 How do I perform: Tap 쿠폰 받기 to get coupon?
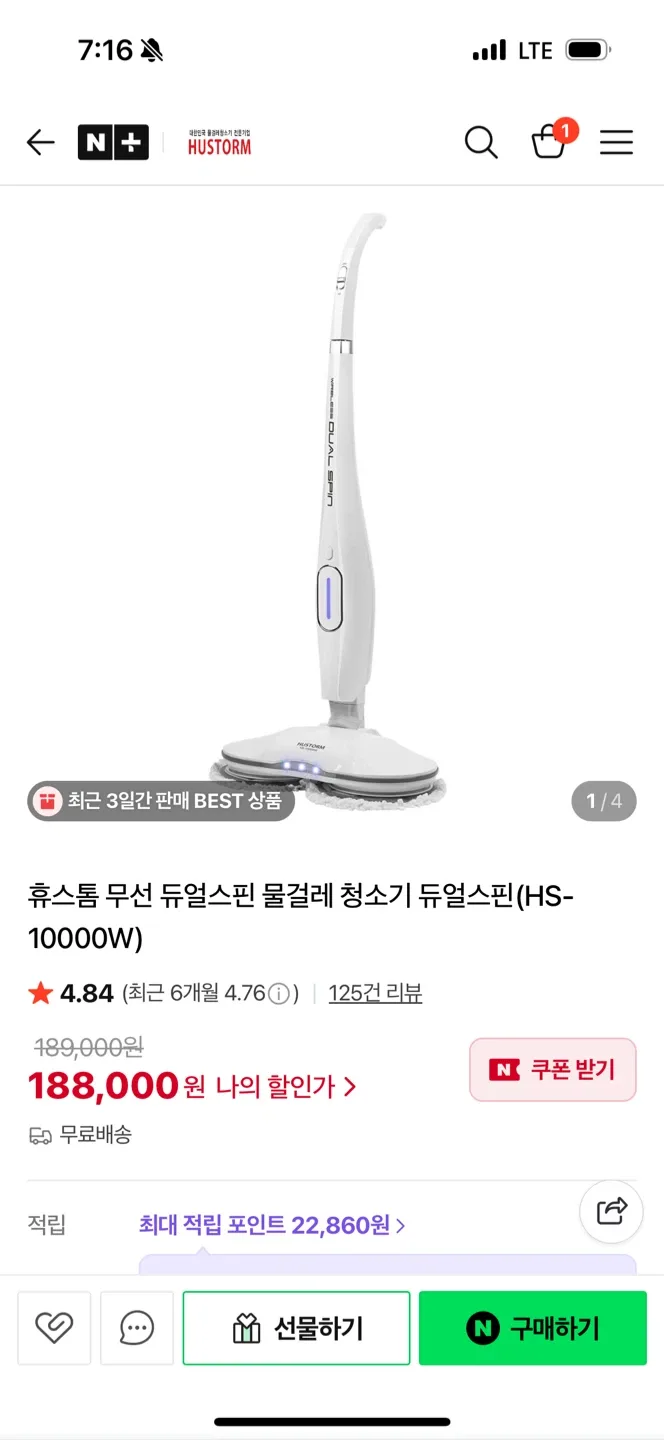pos(553,1069)
